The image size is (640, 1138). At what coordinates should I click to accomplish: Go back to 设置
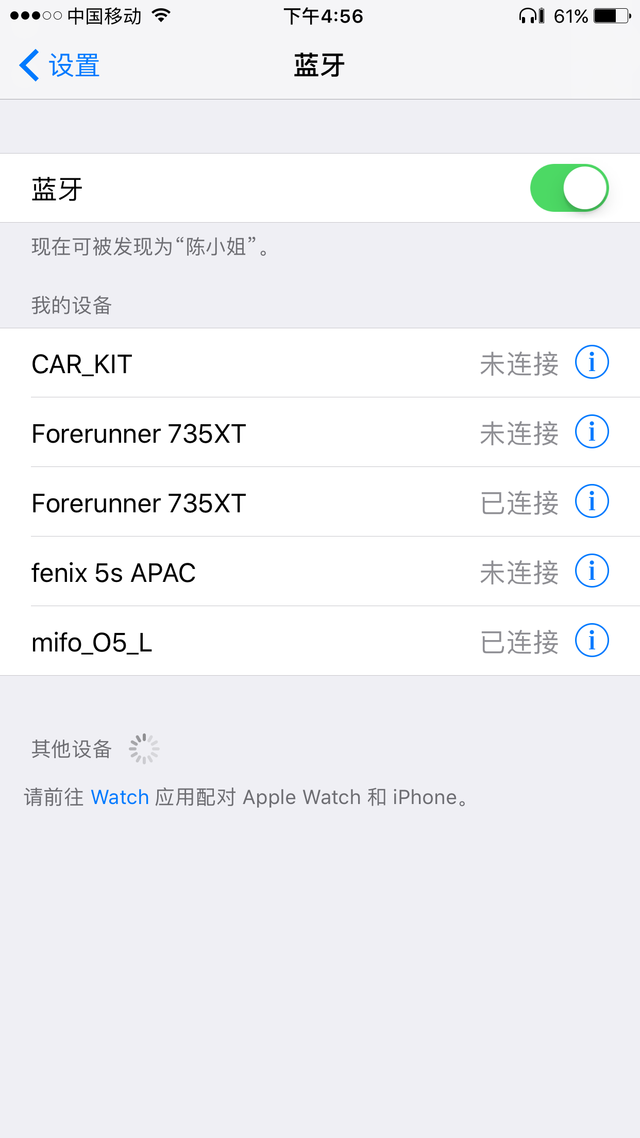(x=60, y=65)
